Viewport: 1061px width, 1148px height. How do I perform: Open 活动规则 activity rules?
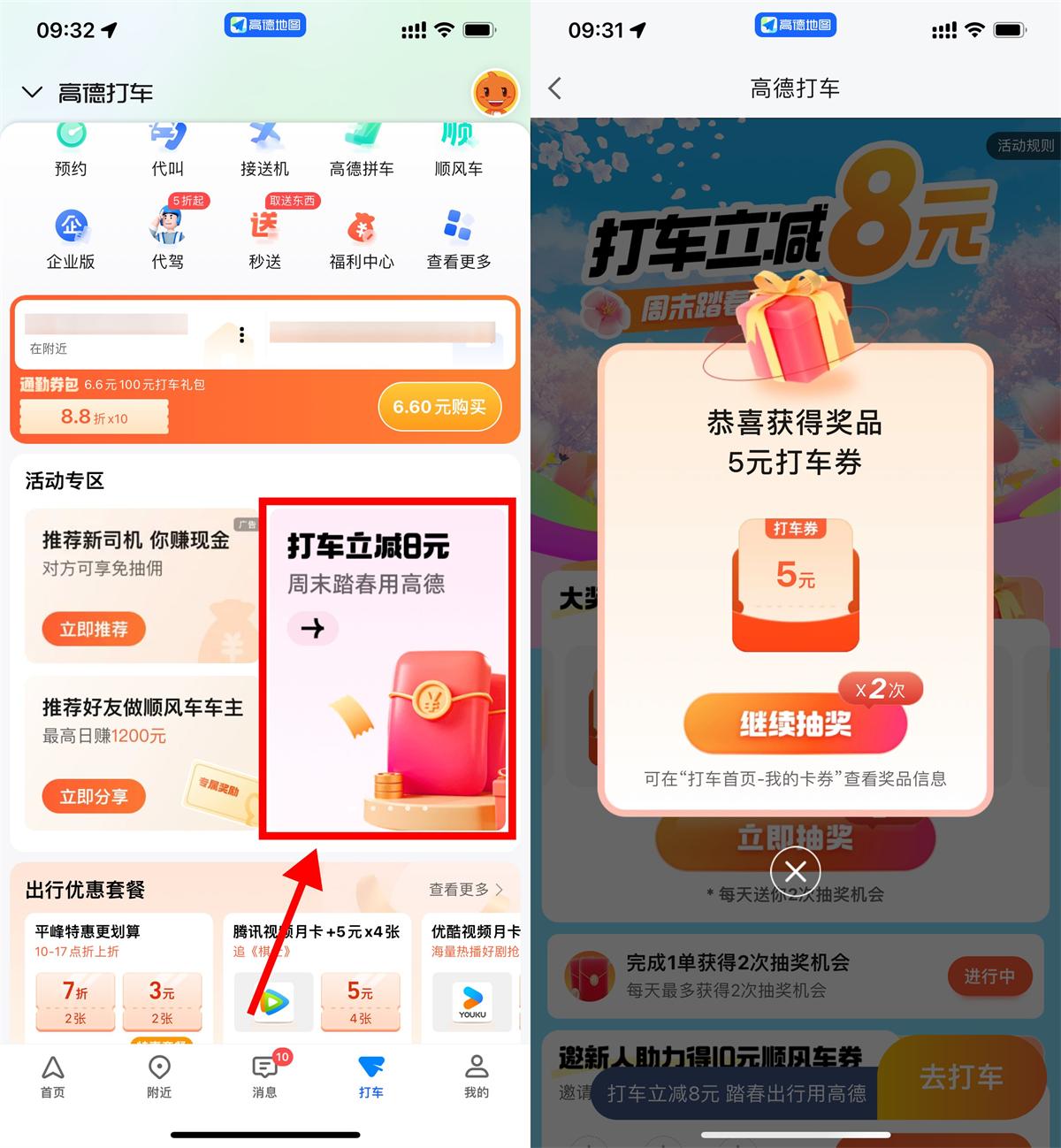tap(1024, 146)
